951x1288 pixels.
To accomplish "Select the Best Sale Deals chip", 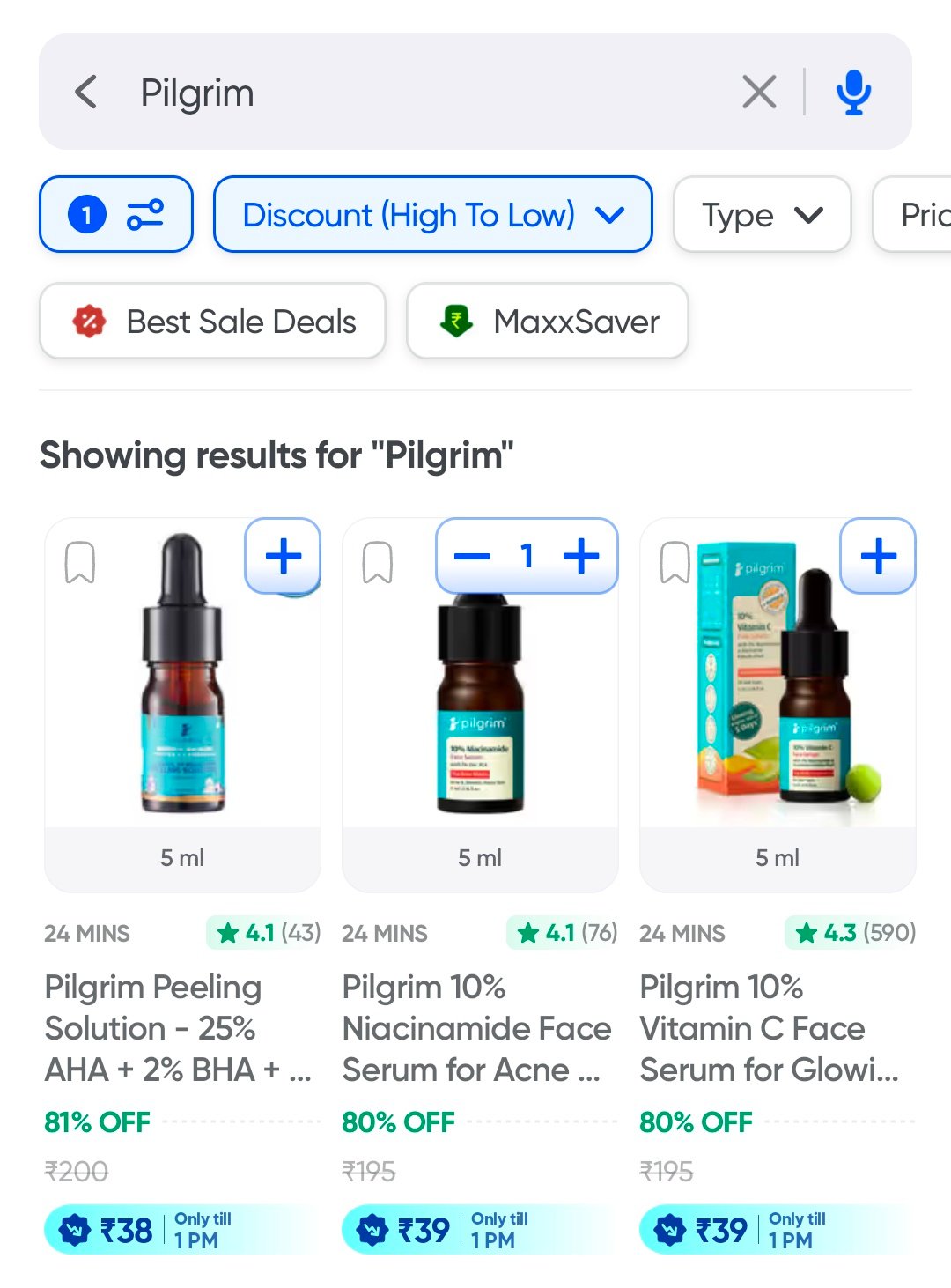I will [212, 322].
